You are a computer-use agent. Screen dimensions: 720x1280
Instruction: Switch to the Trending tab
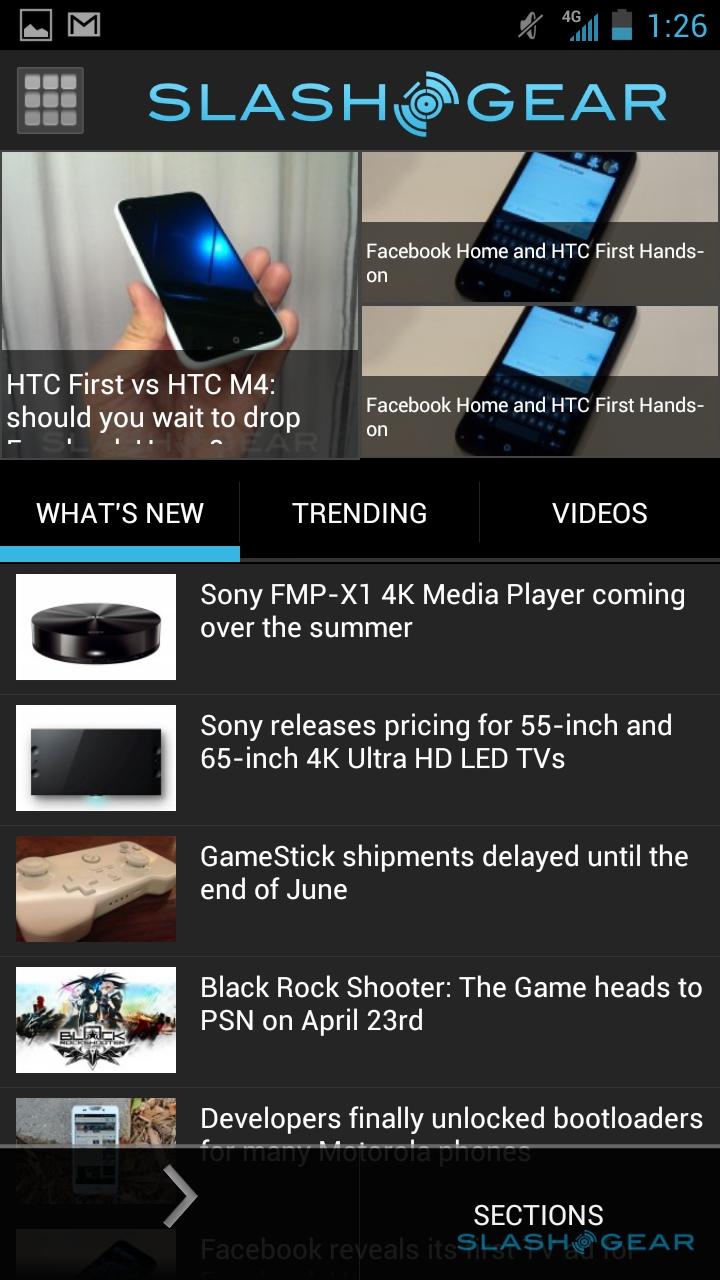[x=360, y=514]
